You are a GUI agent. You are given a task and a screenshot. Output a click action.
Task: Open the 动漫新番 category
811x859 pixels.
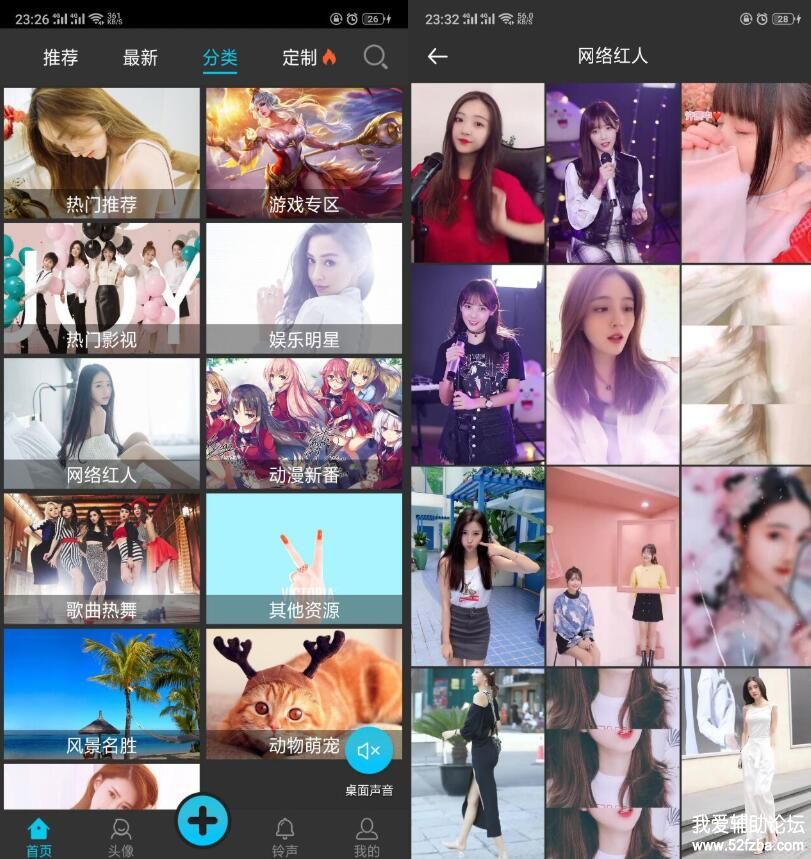coord(304,423)
